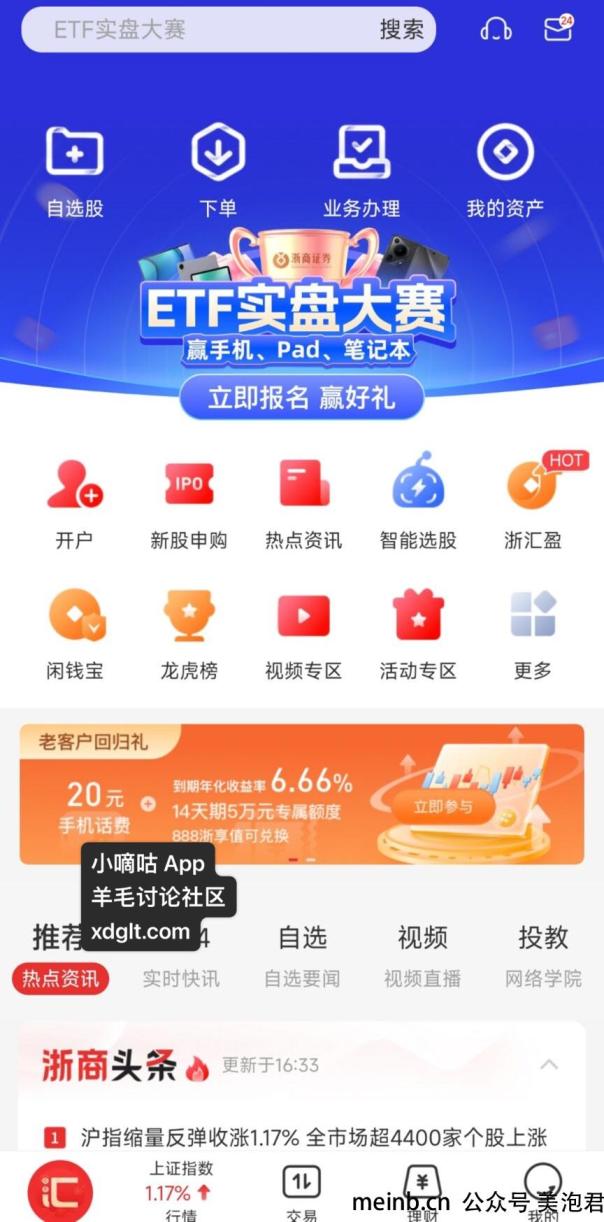Open the ETF实盘大赛 search field
This screenshot has height=1222, width=604.
[x=200, y=30]
